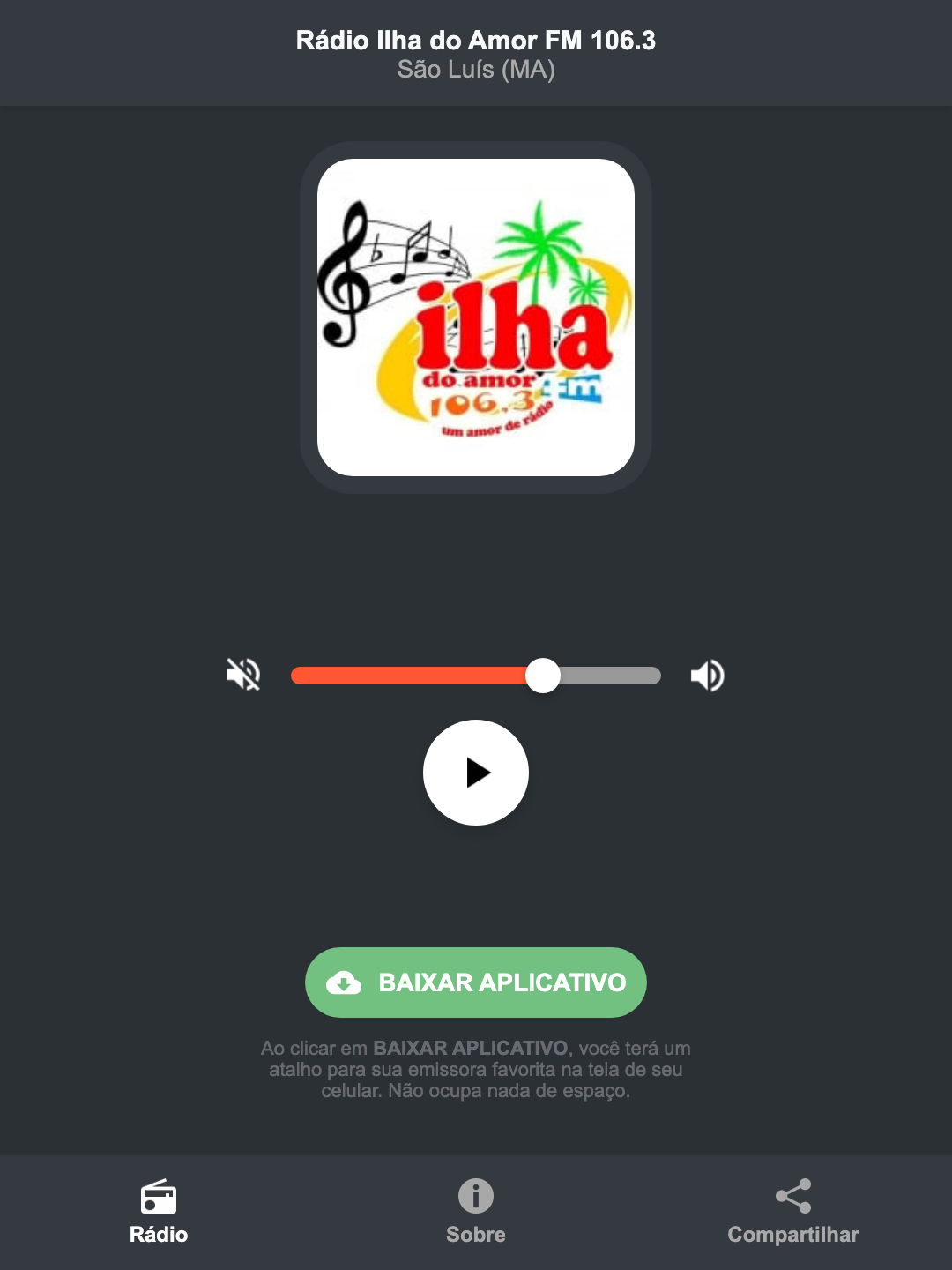The height and width of the screenshot is (1270, 952).
Task: Click the BAIXAR APLICATIVO button
Action: pos(475,982)
